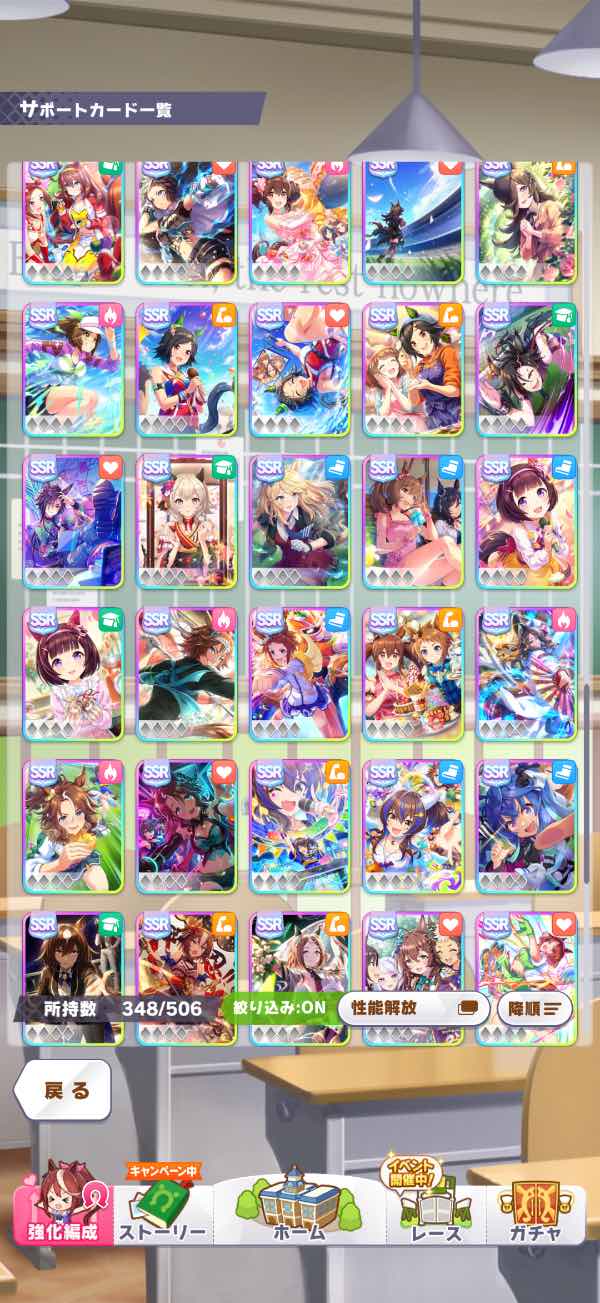Go to the ホーム tab
Screen dimensions: 600x1303
(x=300, y=1212)
